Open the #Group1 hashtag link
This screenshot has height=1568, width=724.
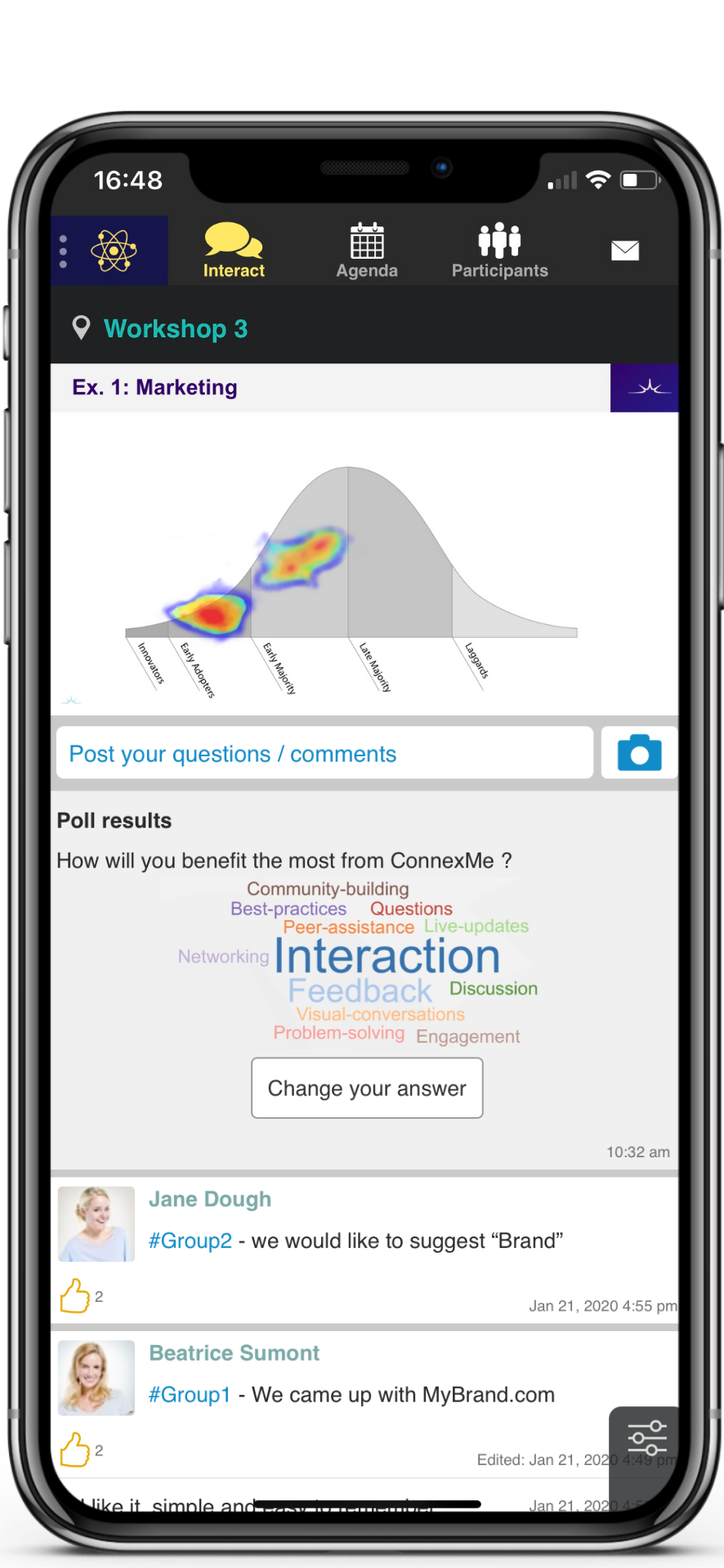click(190, 1394)
